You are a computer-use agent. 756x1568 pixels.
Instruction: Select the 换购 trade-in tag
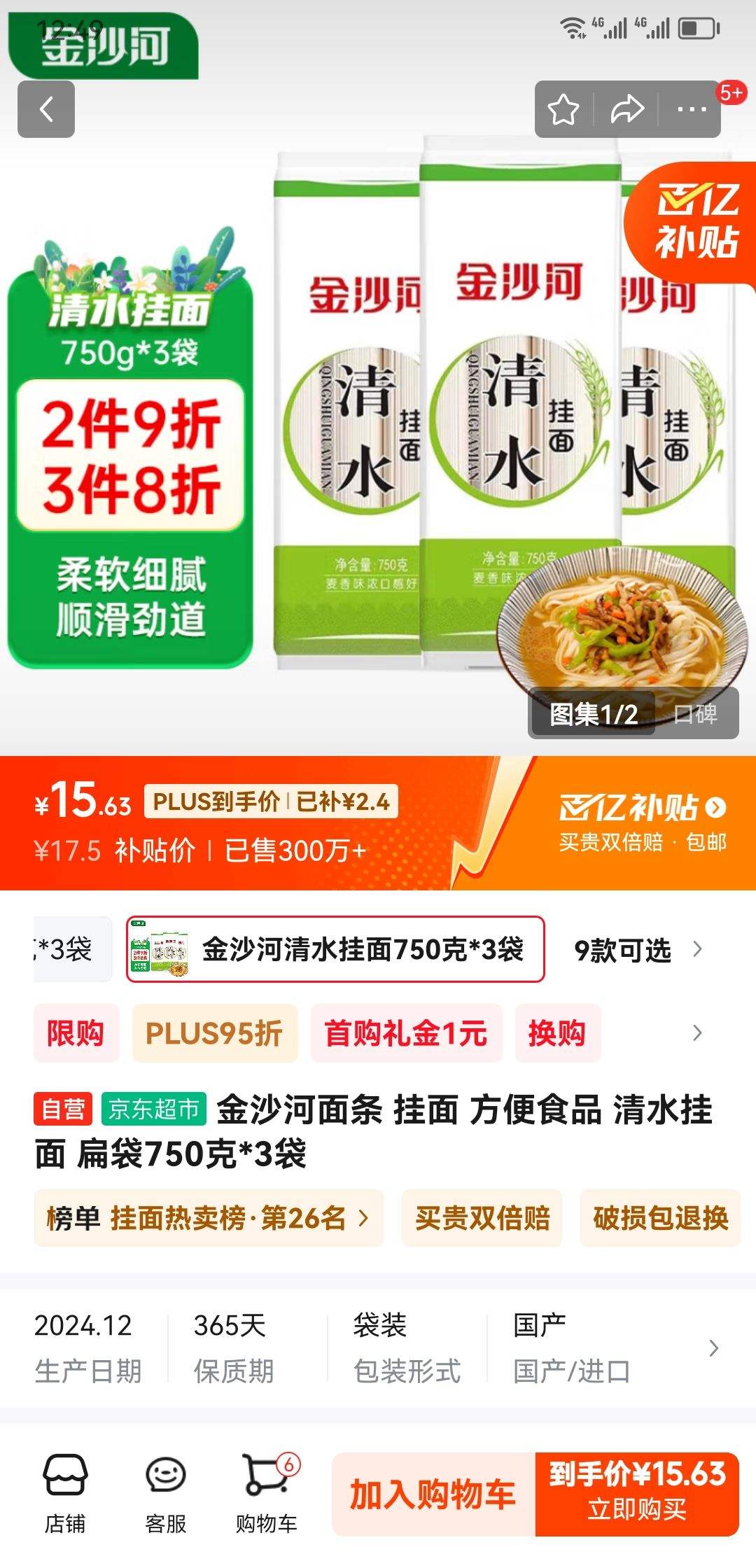click(558, 1034)
